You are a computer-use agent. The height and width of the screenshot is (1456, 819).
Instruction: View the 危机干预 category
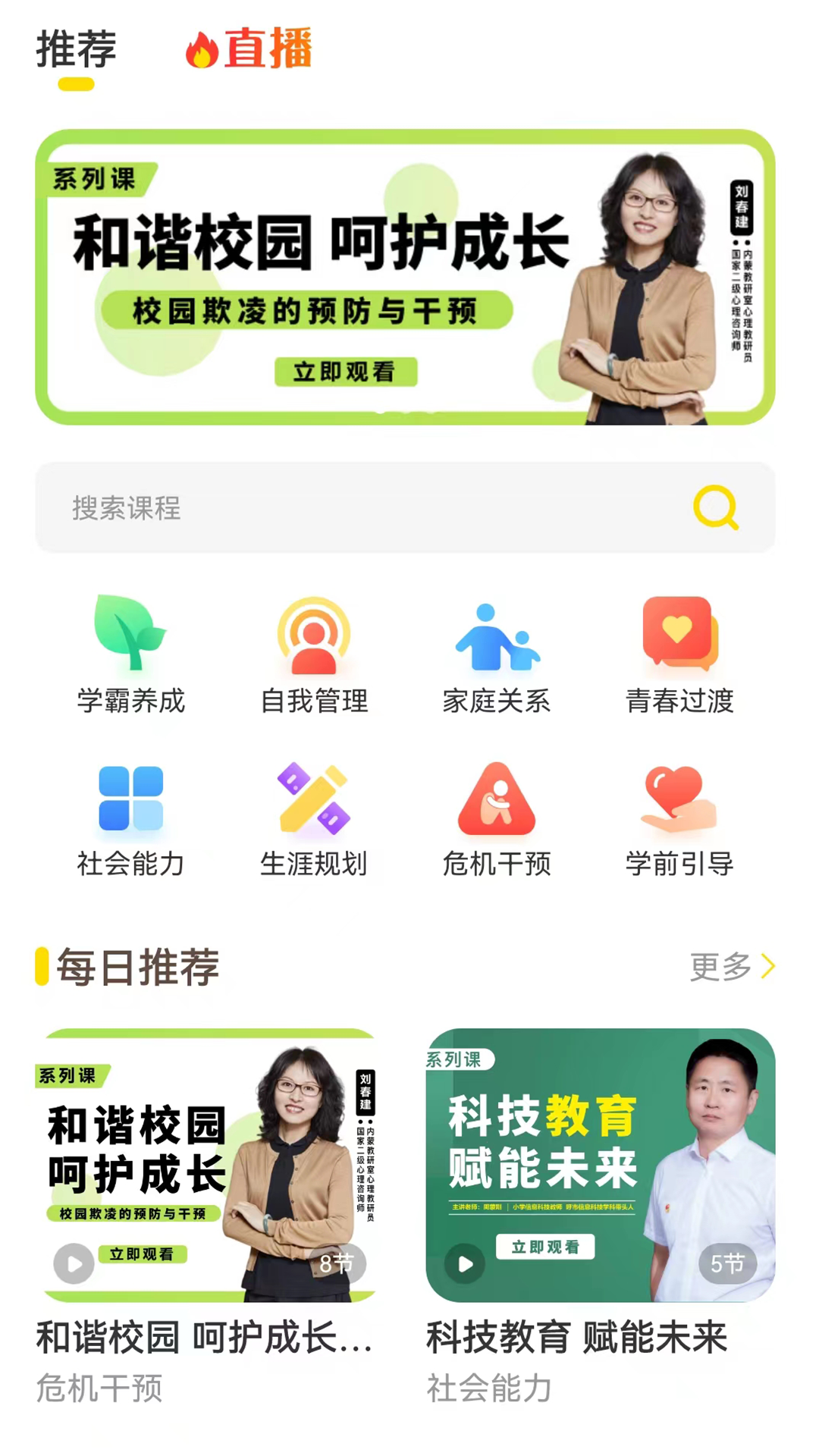(497, 819)
